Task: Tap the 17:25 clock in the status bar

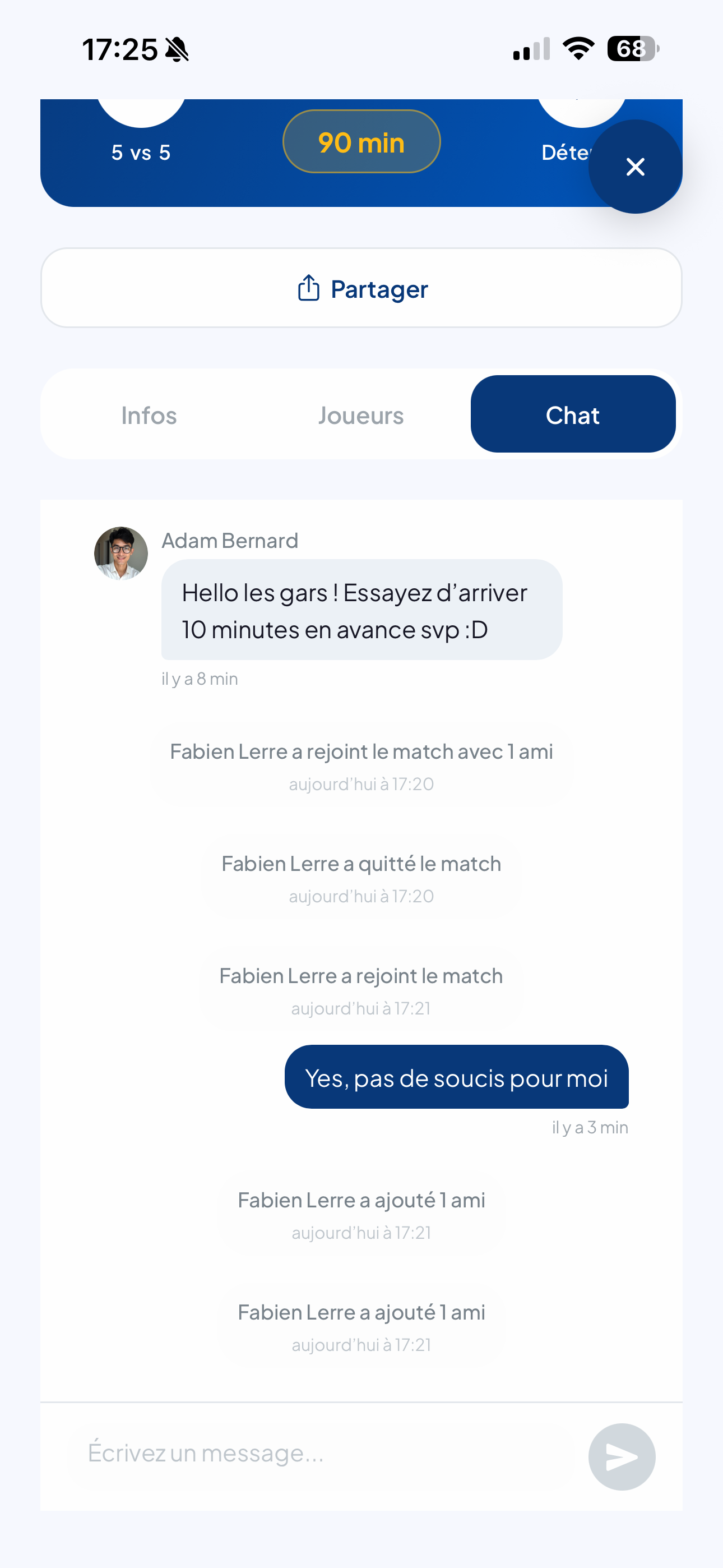Action: (x=122, y=49)
